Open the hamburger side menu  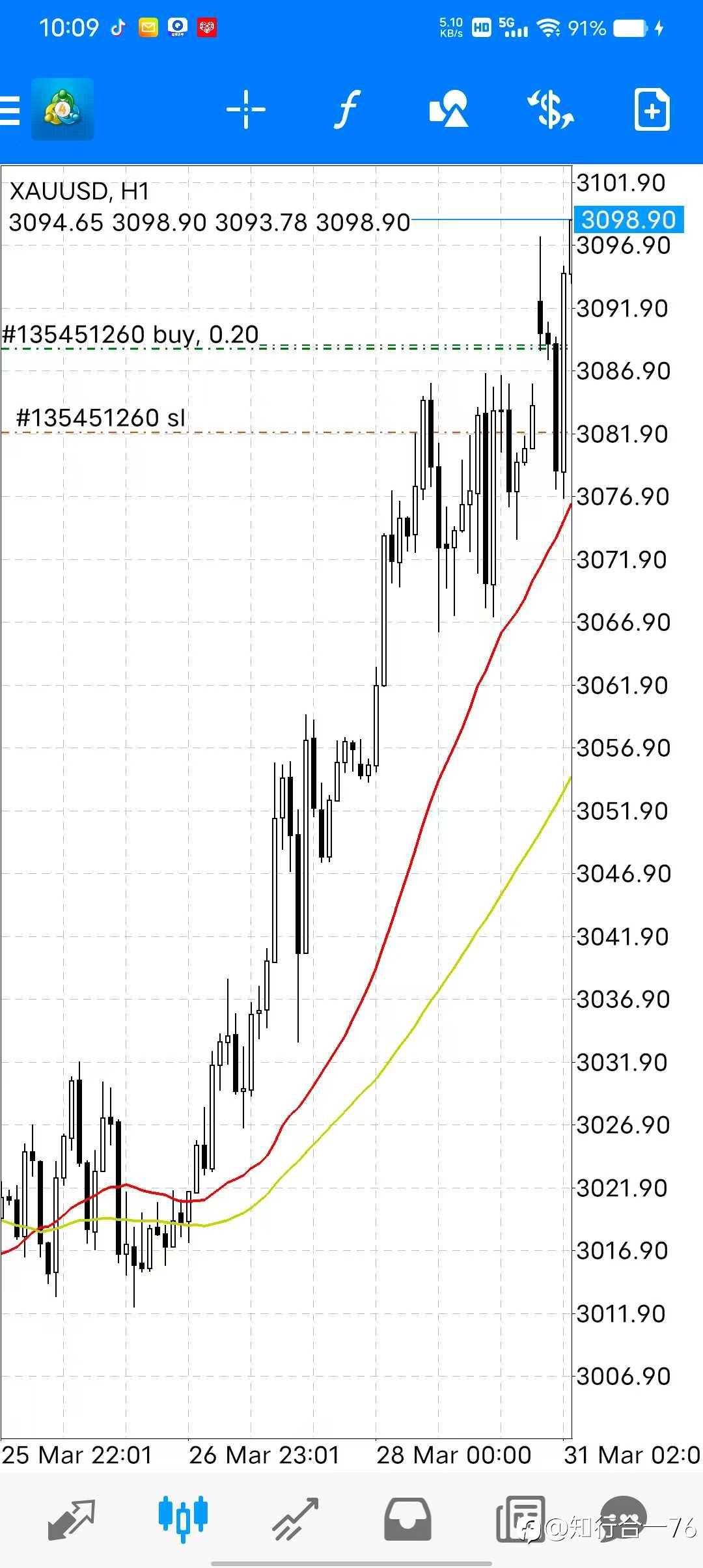(x=9, y=109)
